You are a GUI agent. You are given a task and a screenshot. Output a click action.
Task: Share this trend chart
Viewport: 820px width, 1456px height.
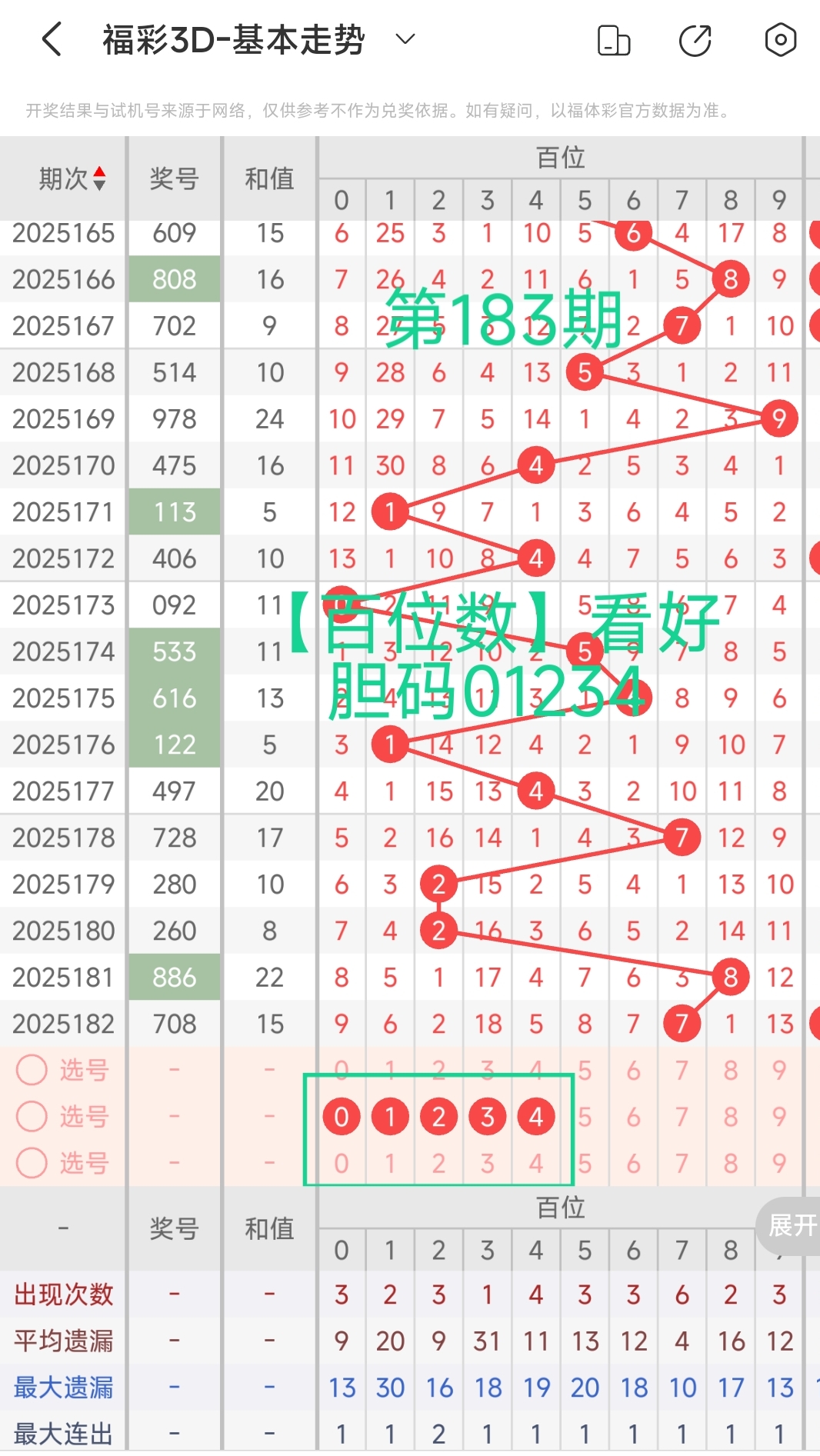[x=695, y=40]
